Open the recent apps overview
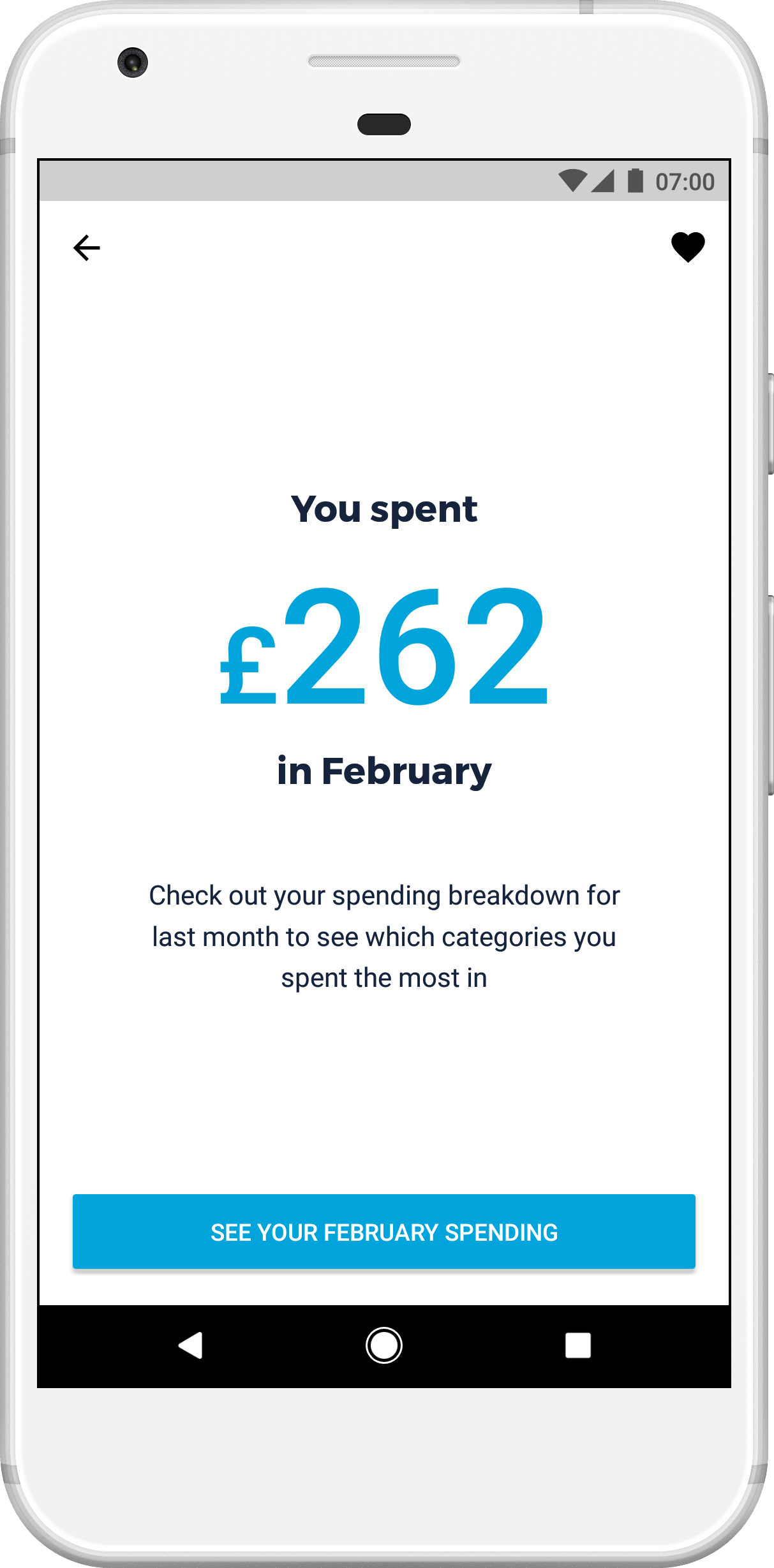The height and width of the screenshot is (1568, 774). click(577, 1345)
